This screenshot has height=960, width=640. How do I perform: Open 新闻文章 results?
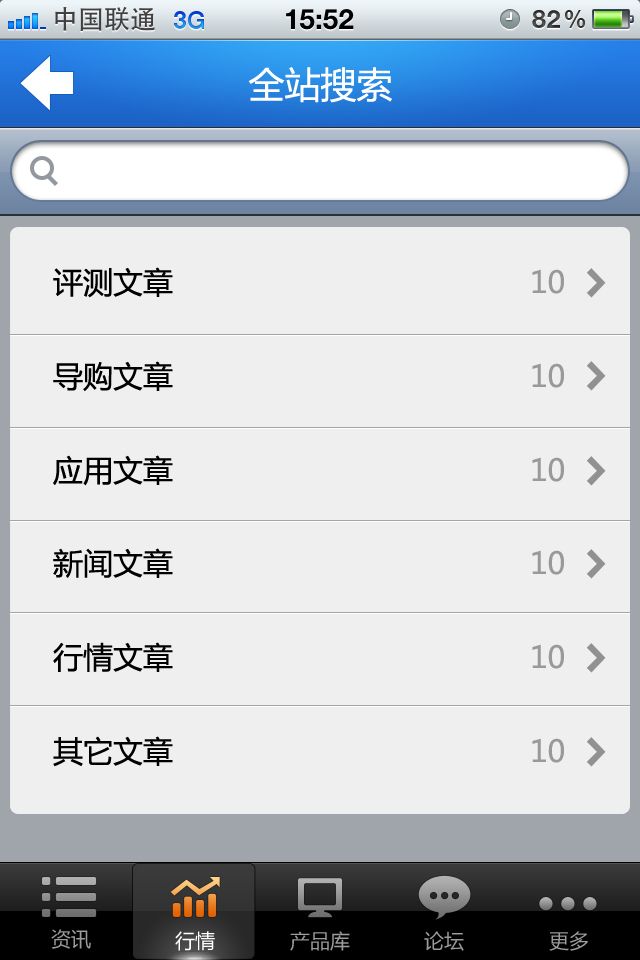coord(320,564)
